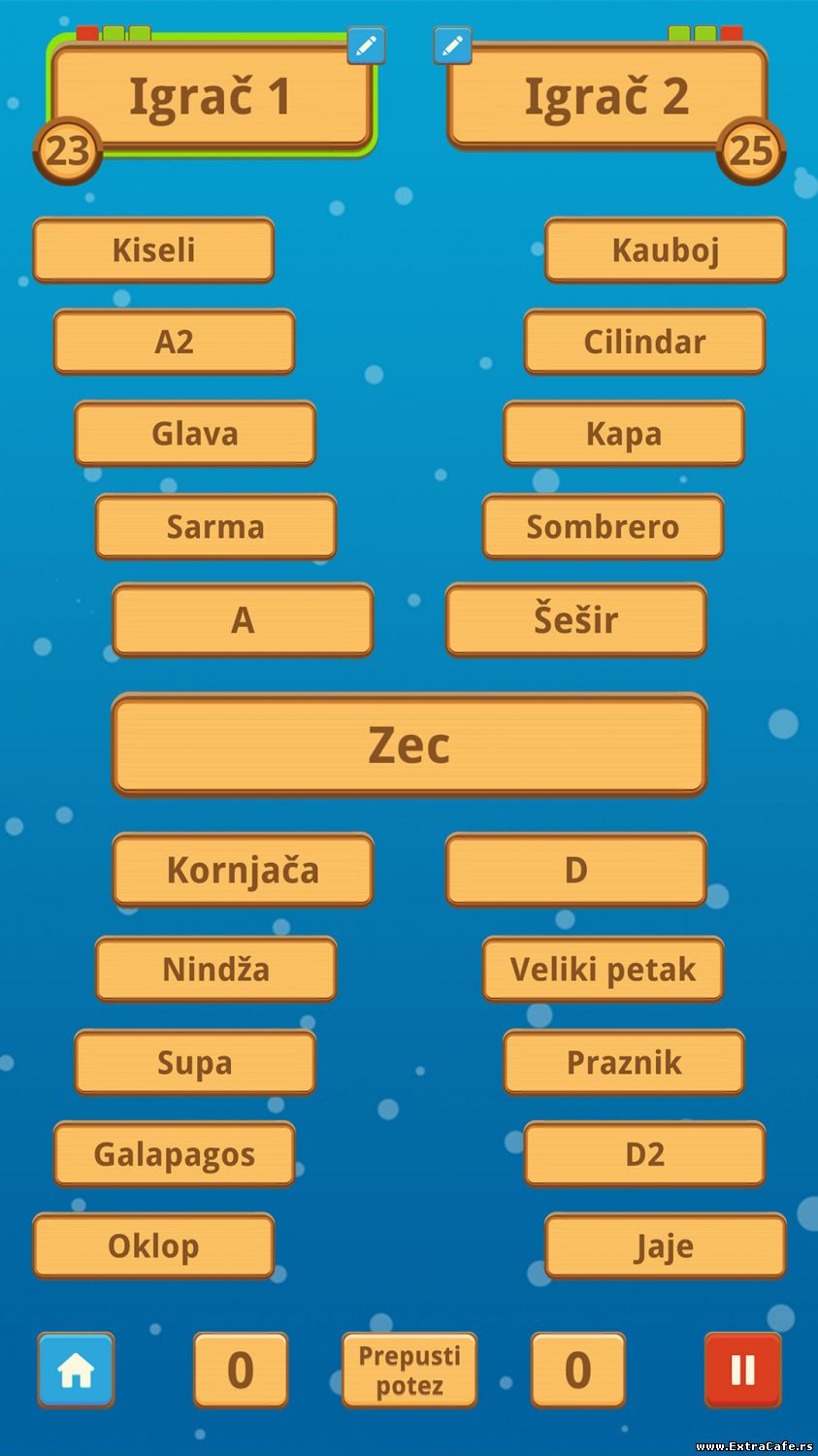Screen dimensions: 818x1456
Task: Edit the name of Igrač 1
Action: 366,46
